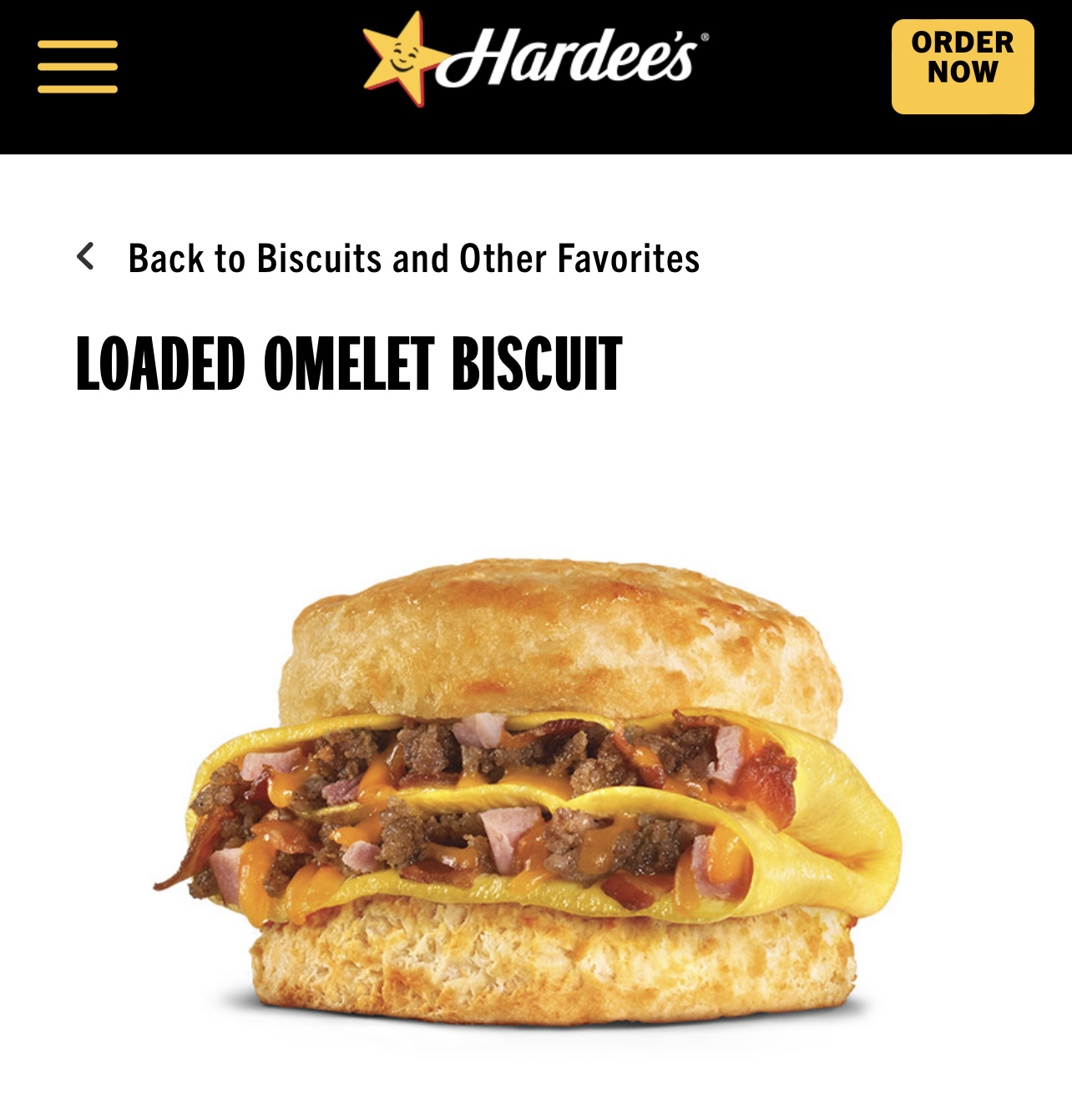Open the Hardee's logo home link
Screen dimensions: 1072x1120
(534, 60)
